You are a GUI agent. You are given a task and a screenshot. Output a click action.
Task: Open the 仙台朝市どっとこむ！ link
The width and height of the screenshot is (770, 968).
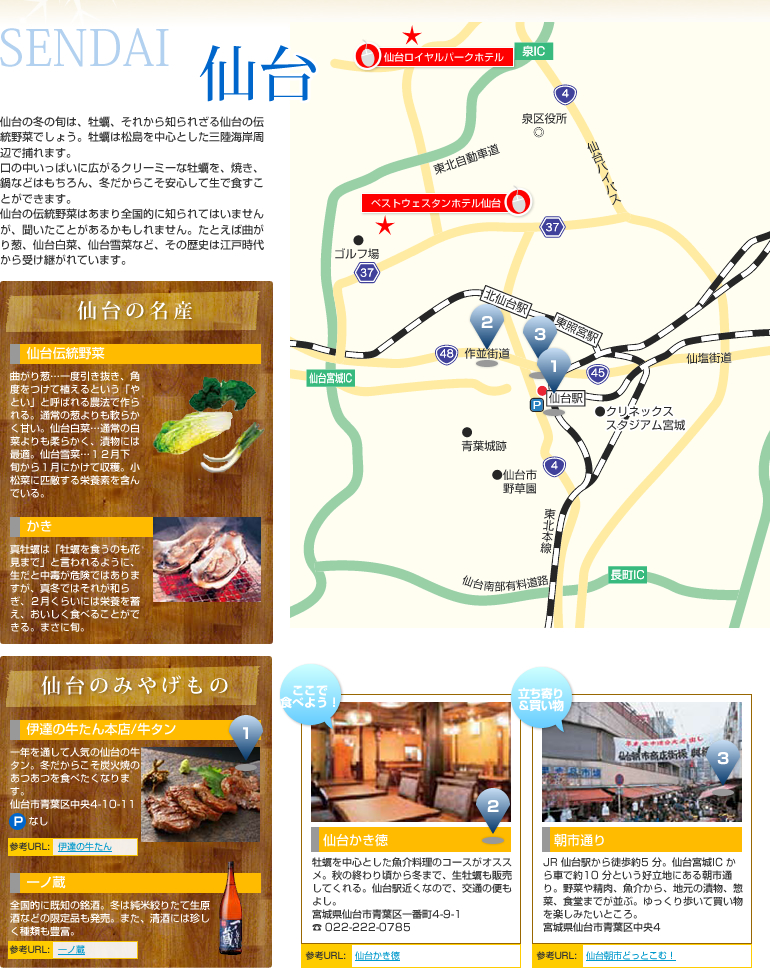(631, 956)
